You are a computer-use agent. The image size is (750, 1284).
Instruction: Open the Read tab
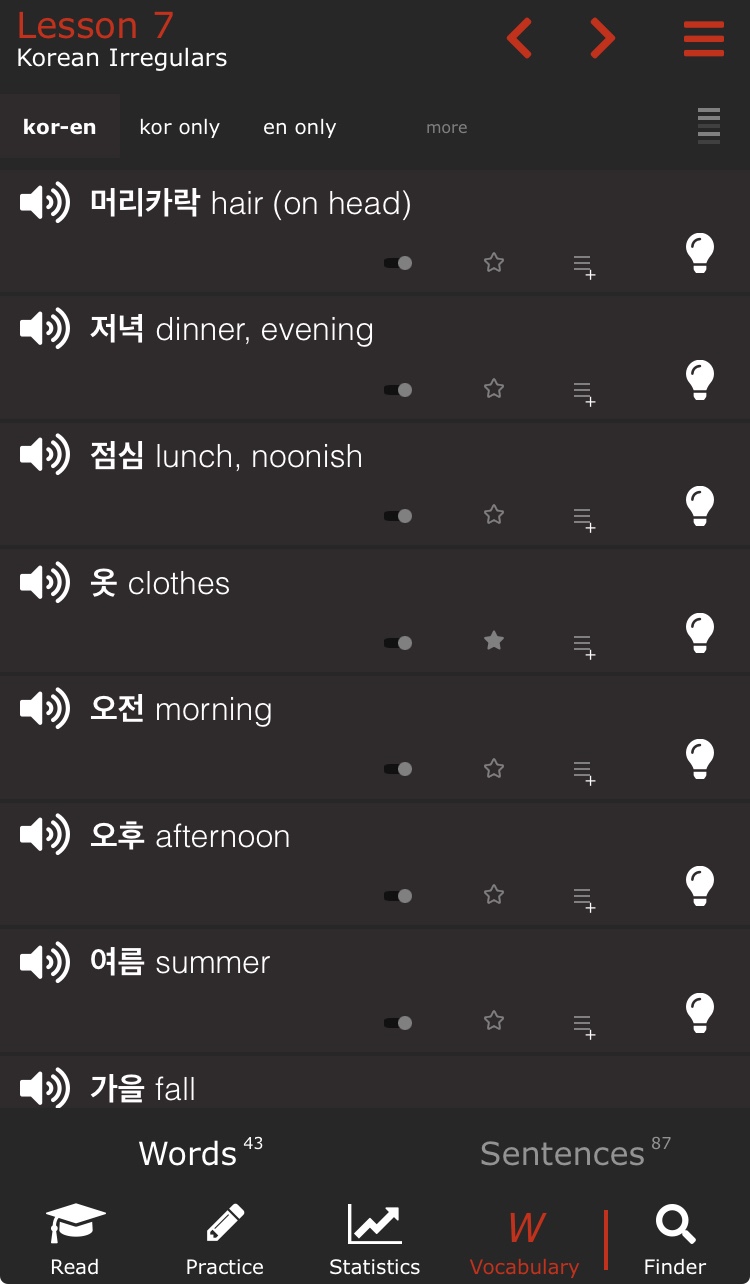75,1240
